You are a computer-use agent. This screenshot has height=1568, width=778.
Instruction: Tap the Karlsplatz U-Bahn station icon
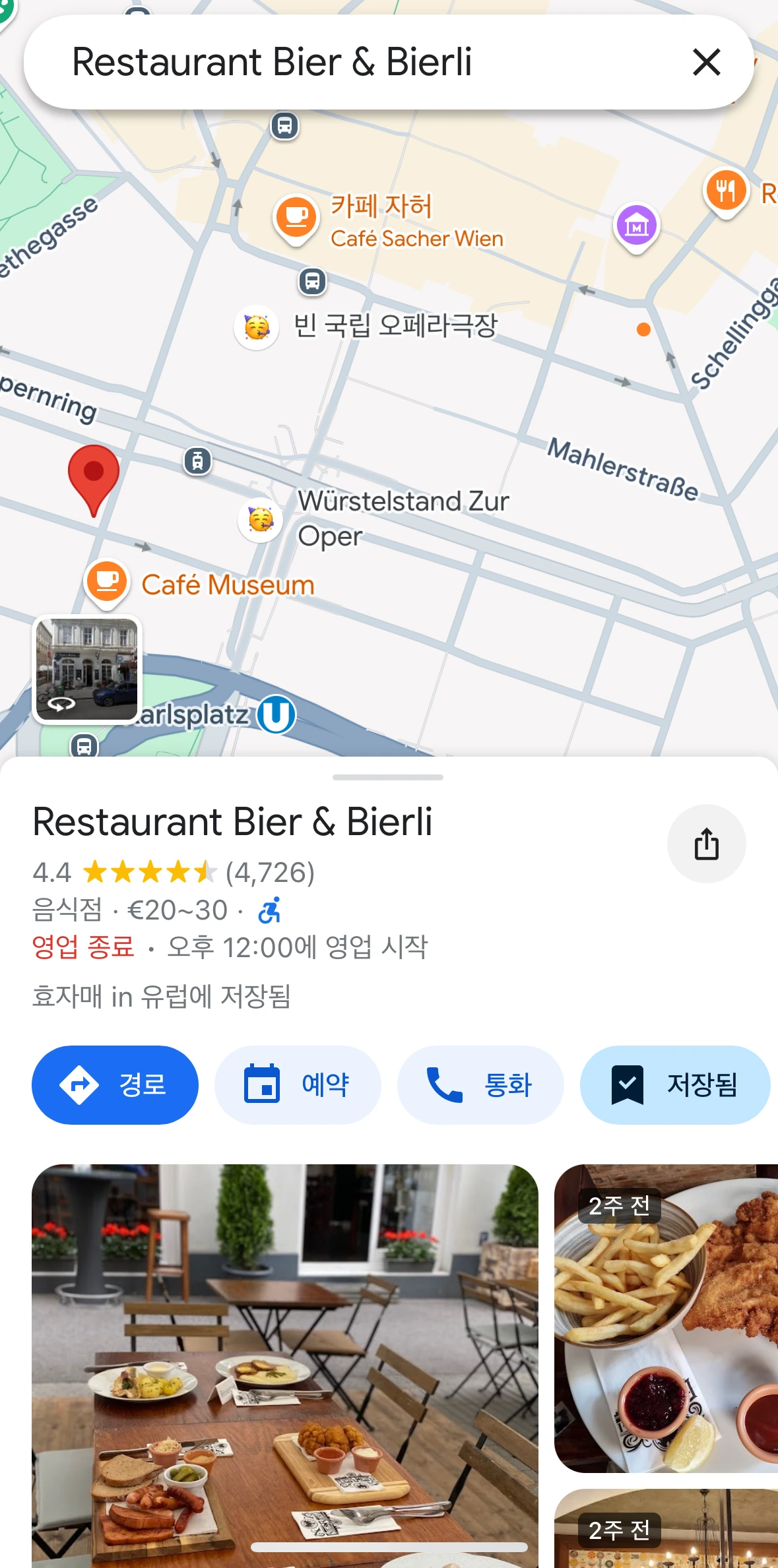pyautogui.click(x=276, y=714)
